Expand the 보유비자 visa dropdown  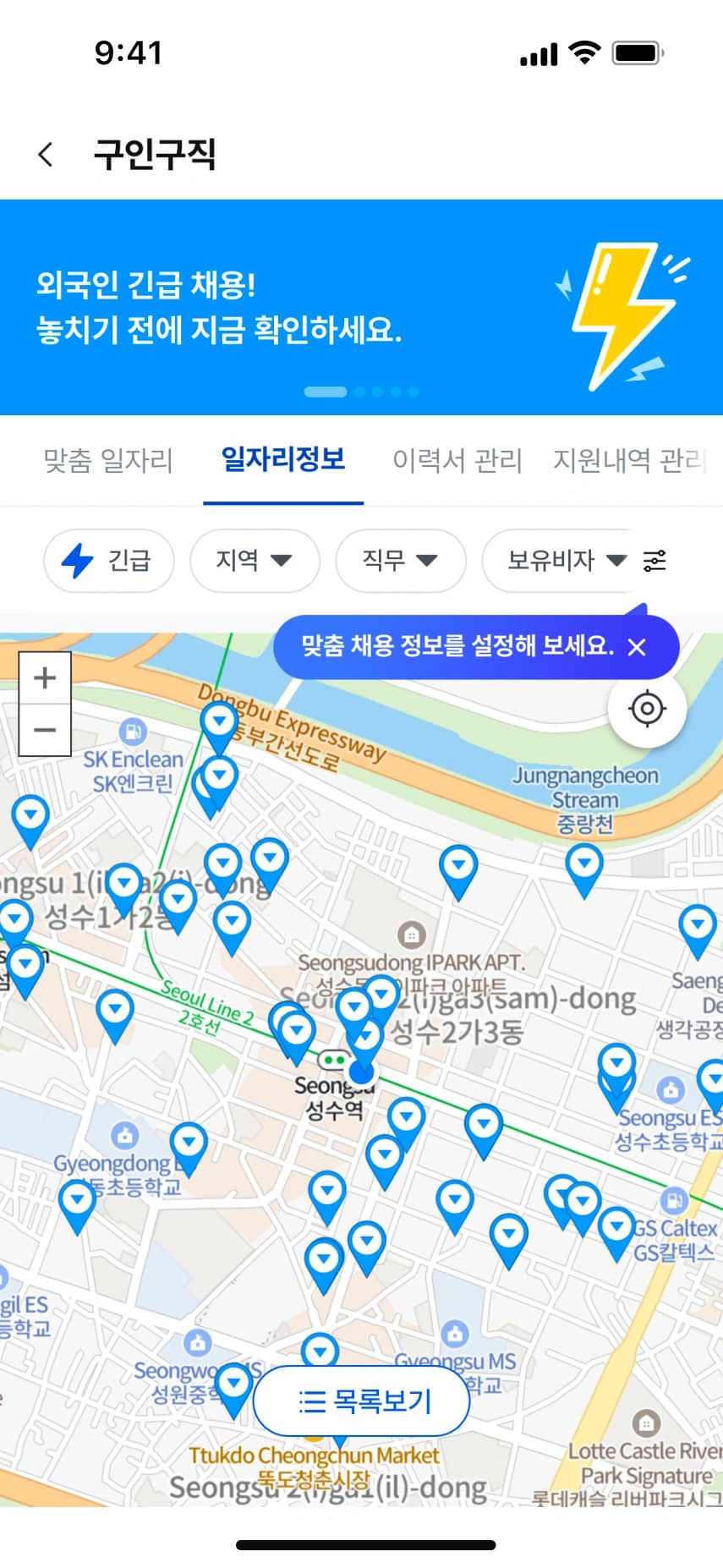565,560
